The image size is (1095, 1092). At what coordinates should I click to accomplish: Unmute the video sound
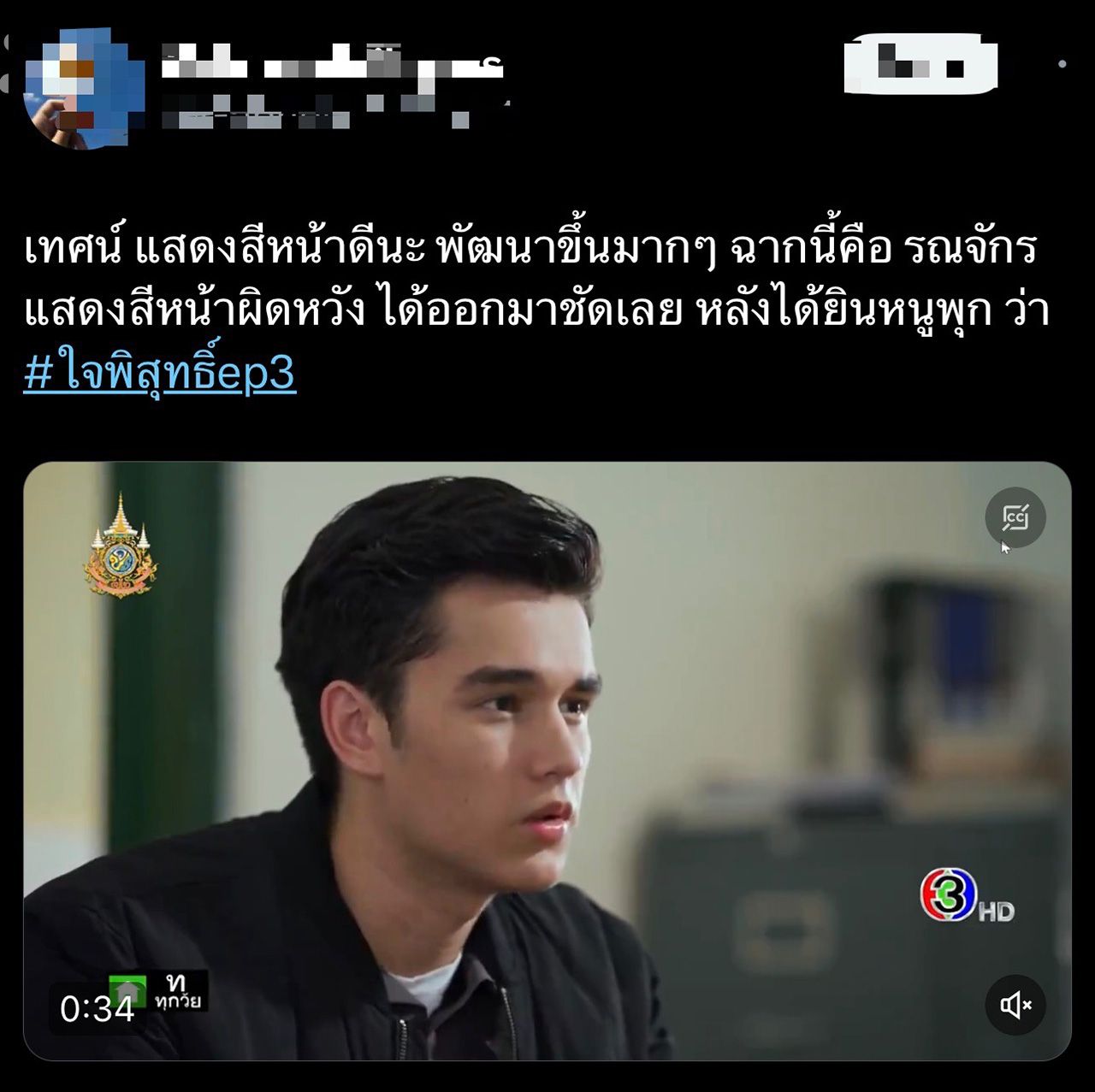[x=1015, y=1005]
